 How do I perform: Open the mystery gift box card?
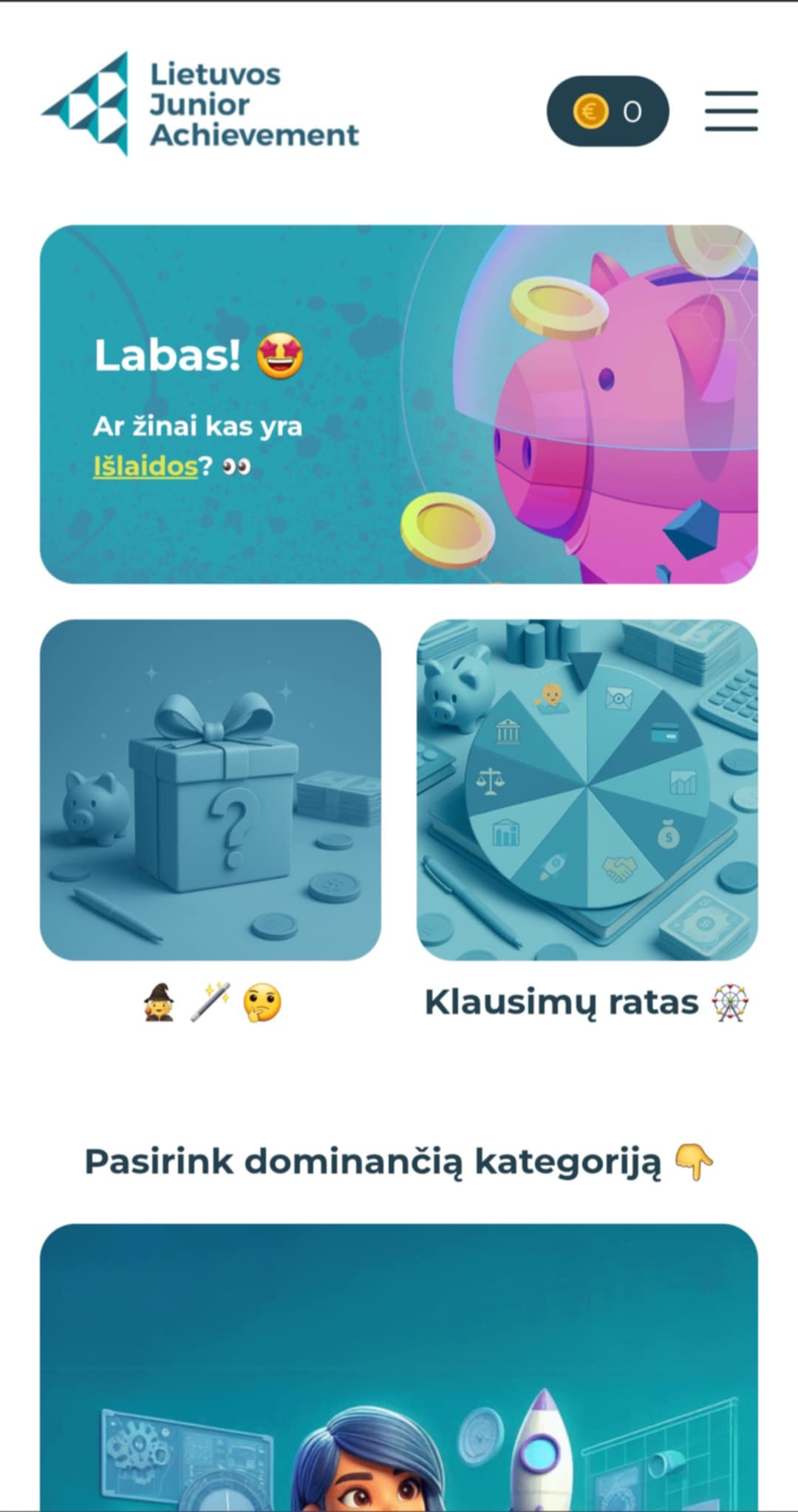(211, 790)
